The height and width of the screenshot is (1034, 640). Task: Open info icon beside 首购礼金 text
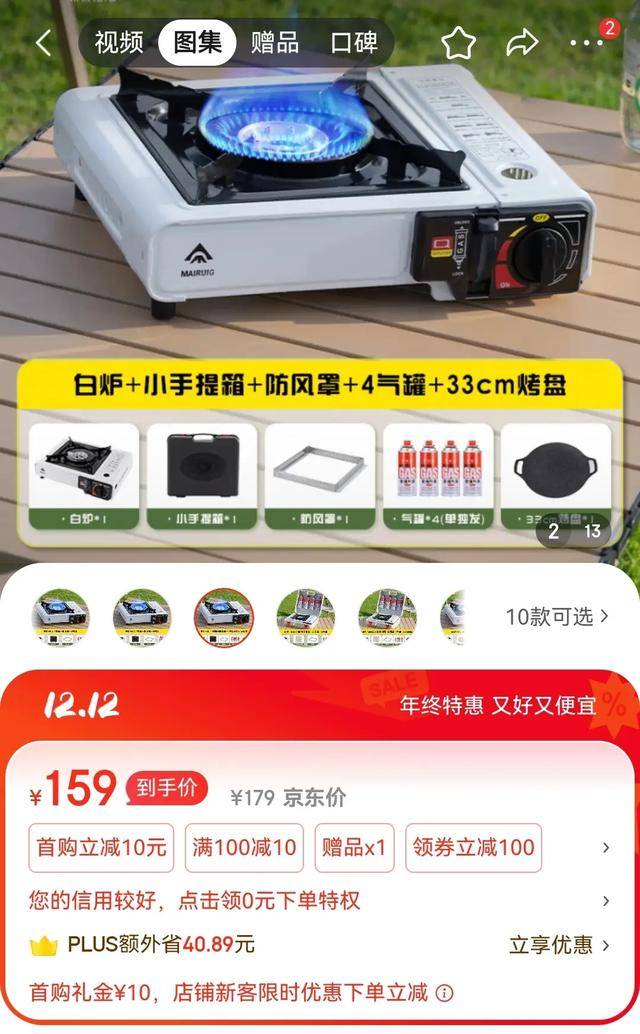445,993
